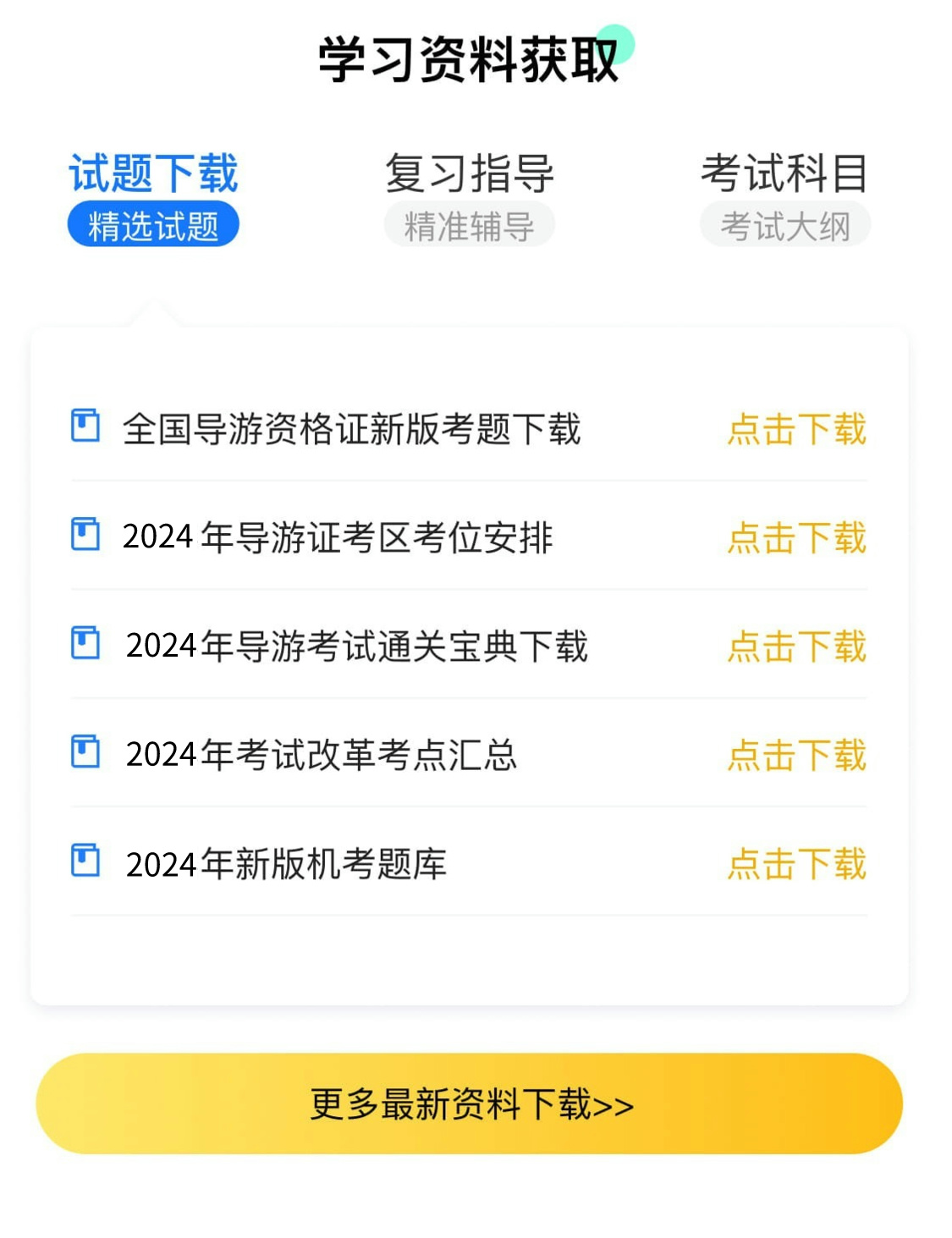Viewport: 952px width, 1238px height.
Task: Switch to the 复习指导 tab
Action: [x=470, y=196]
